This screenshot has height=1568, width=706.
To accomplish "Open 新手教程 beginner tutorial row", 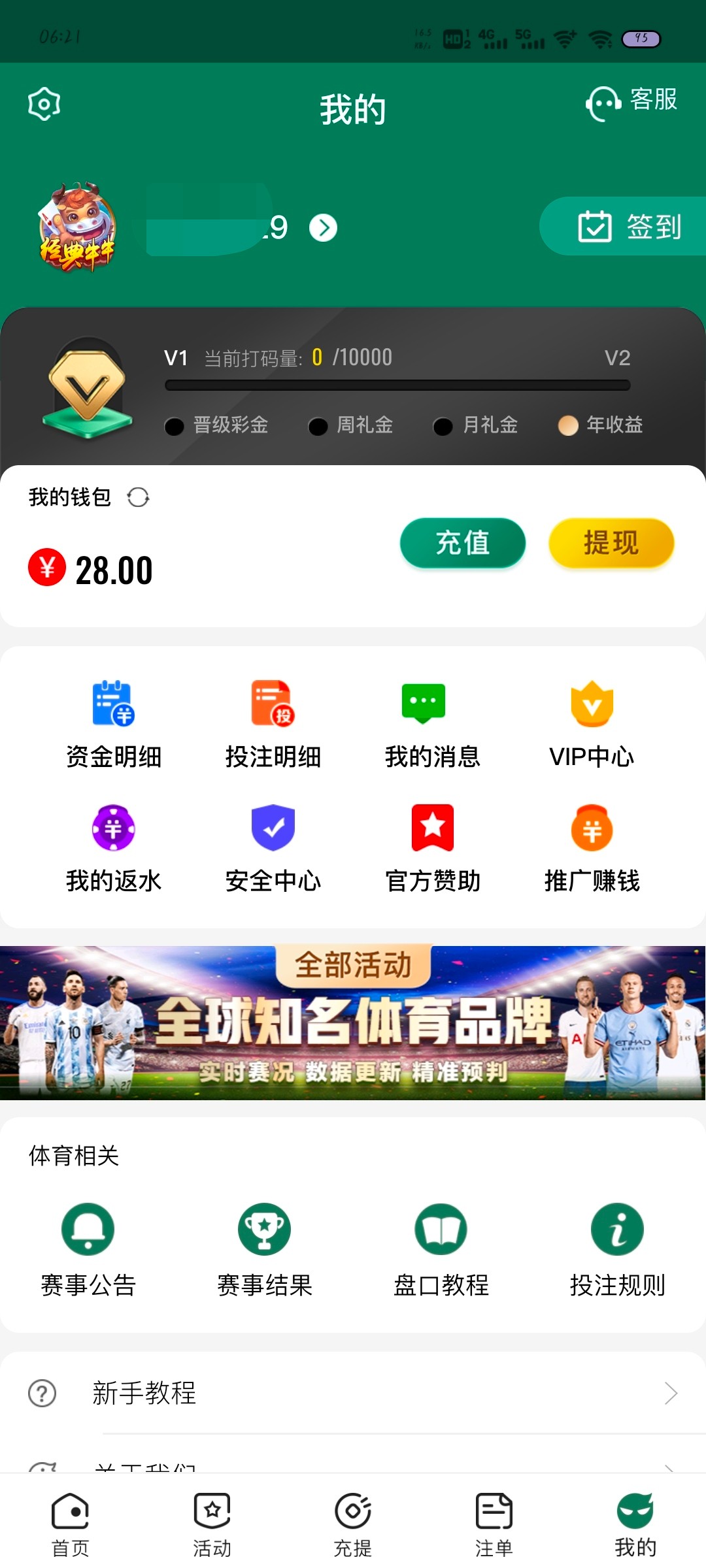I will tap(353, 1393).
